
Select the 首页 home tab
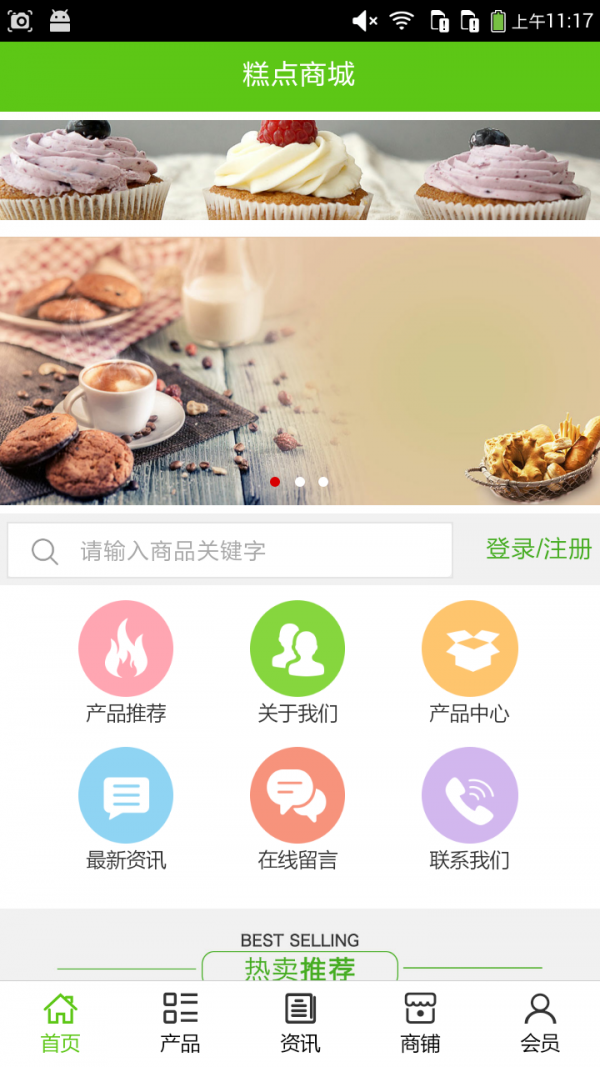pyautogui.click(x=60, y=1022)
